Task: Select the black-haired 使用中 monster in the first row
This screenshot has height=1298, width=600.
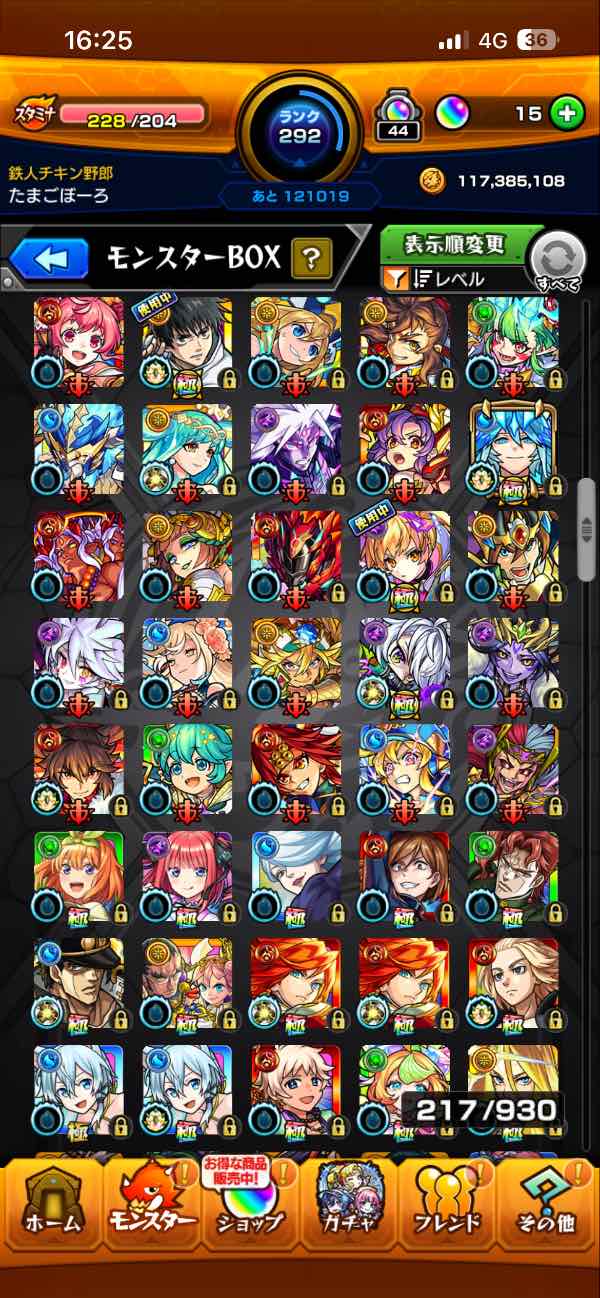Action: point(187,342)
